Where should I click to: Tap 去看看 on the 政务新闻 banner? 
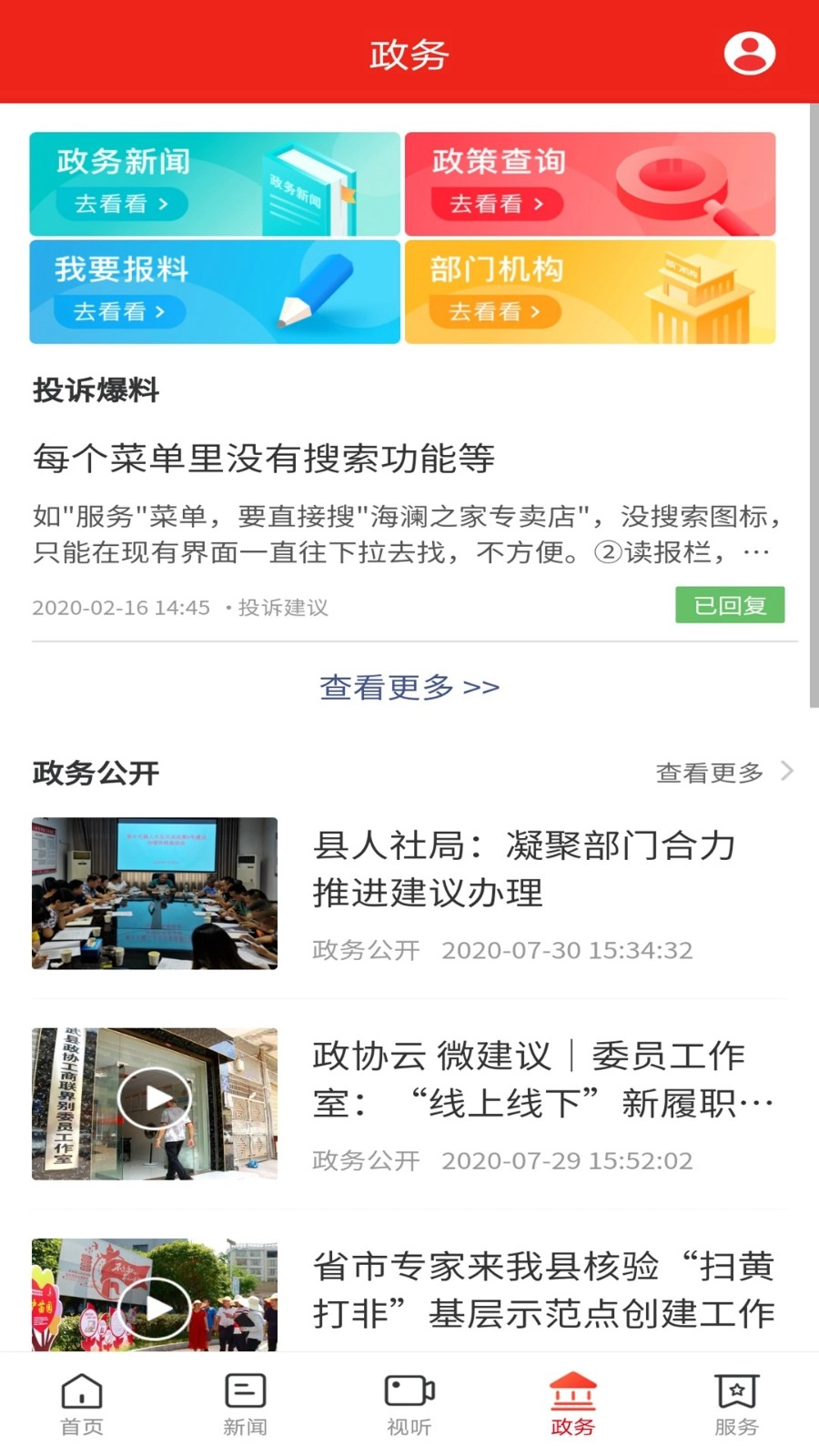pos(122,205)
